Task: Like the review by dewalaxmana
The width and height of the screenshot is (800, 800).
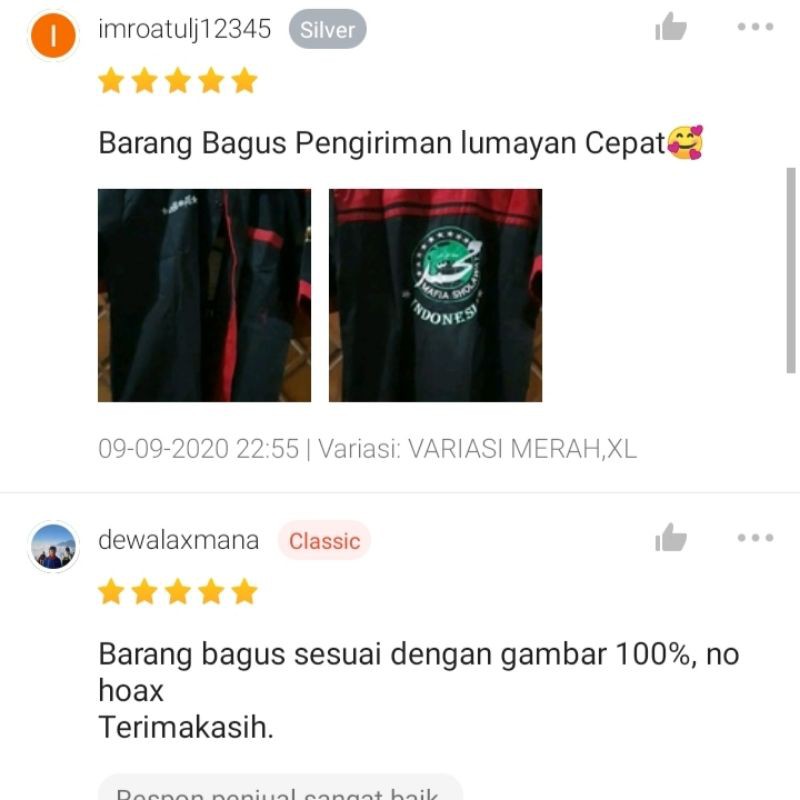Action: click(x=671, y=538)
